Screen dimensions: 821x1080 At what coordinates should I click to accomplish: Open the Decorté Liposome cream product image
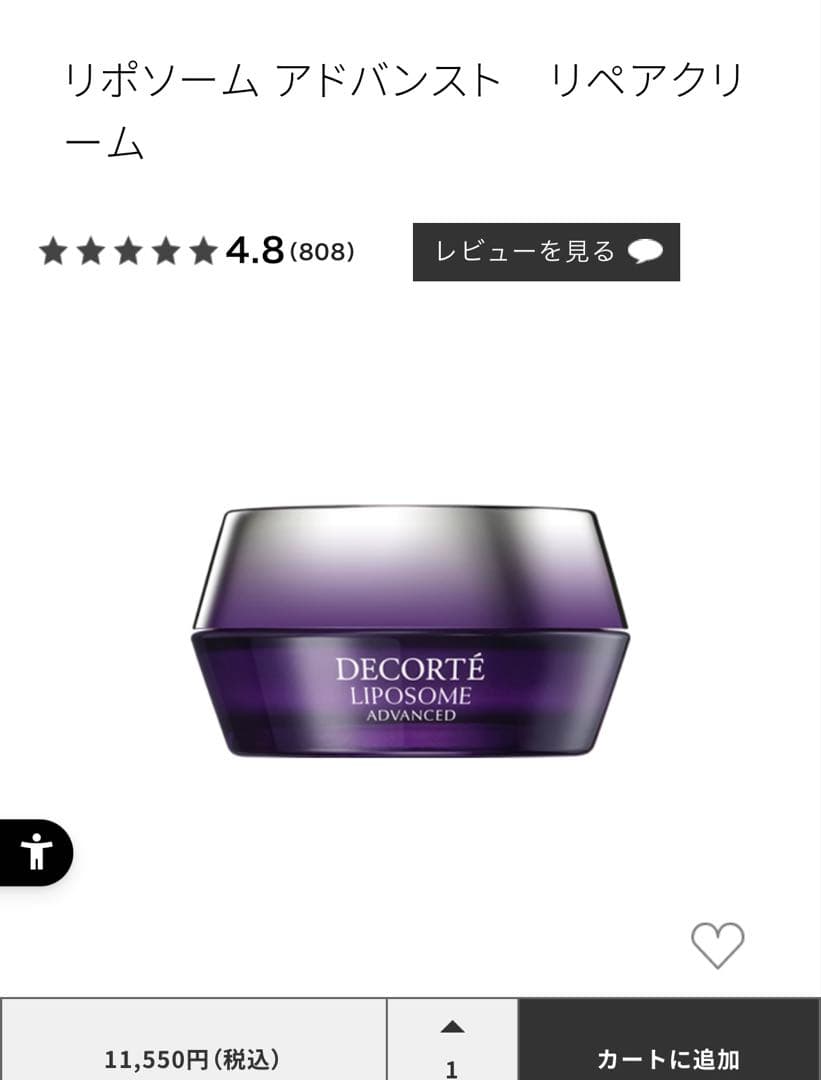pyautogui.click(x=410, y=631)
